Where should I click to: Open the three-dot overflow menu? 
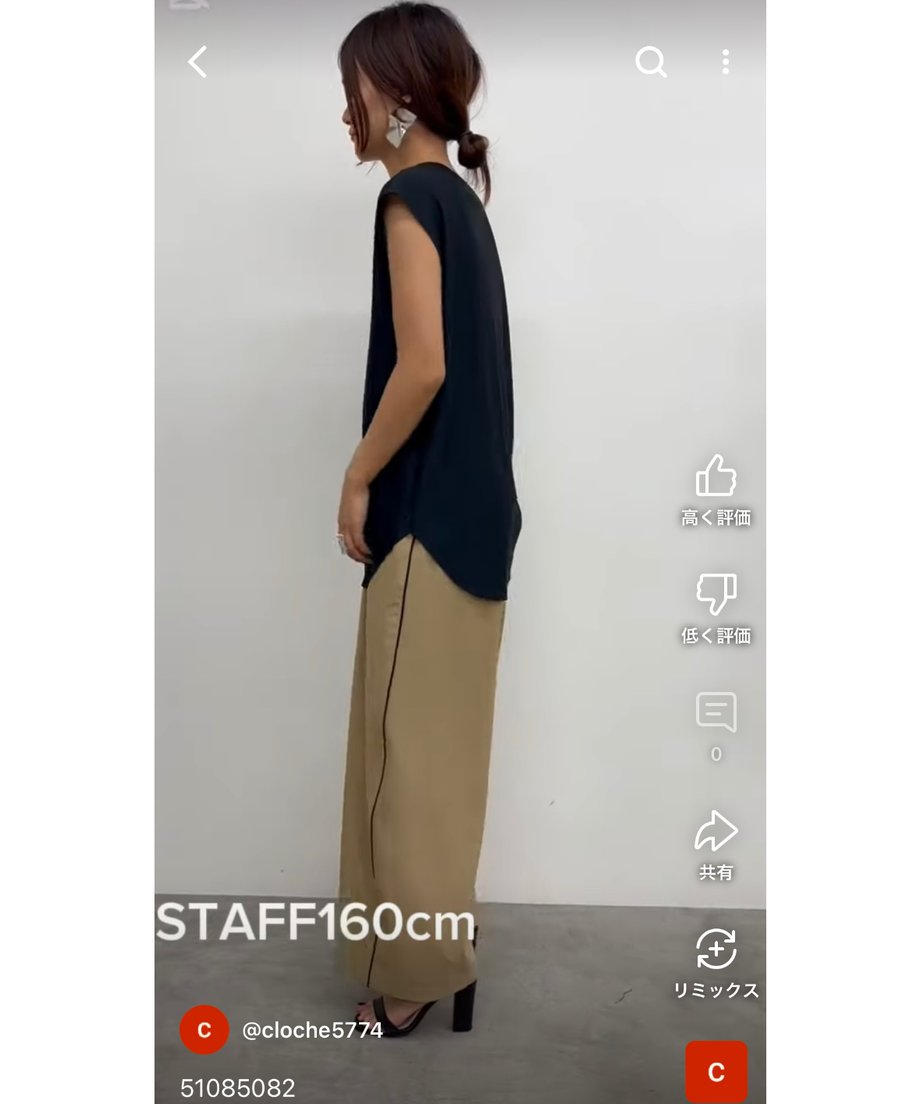(x=725, y=62)
